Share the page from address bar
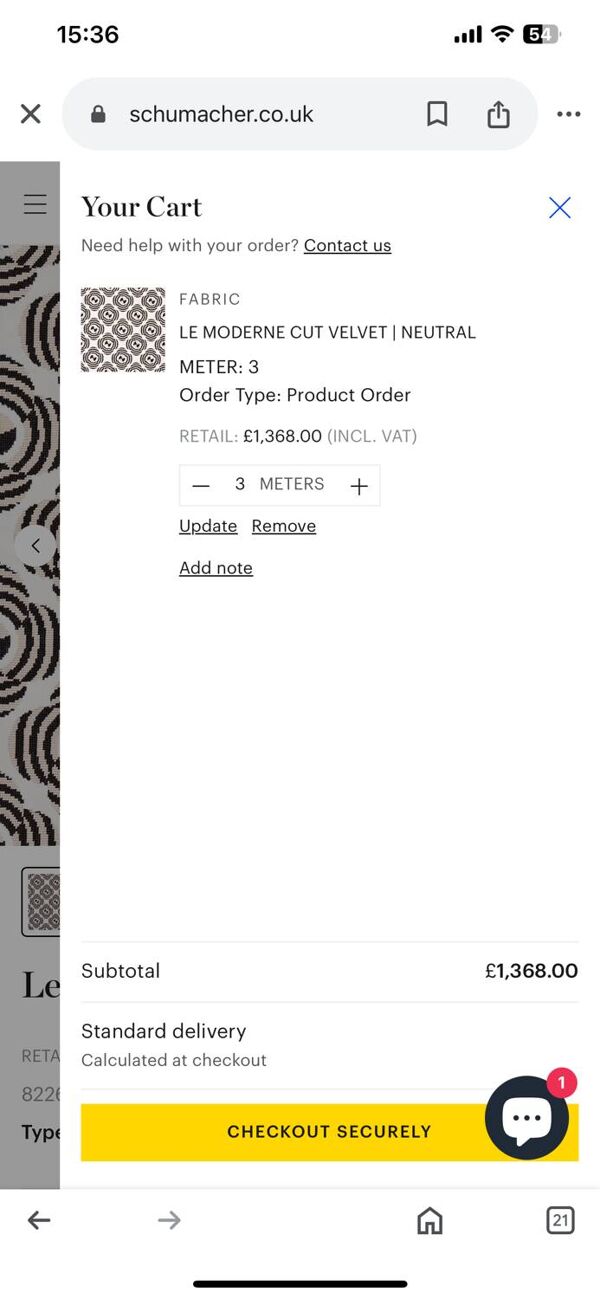 click(x=498, y=114)
